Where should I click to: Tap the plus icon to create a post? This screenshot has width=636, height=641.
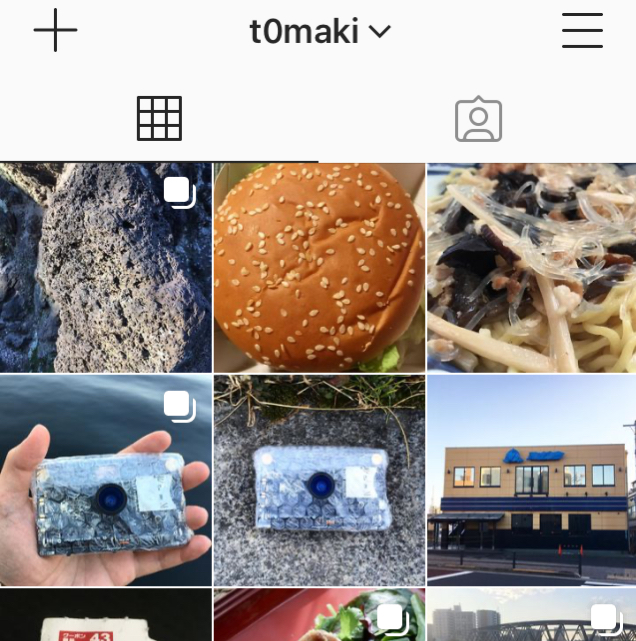[55, 31]
